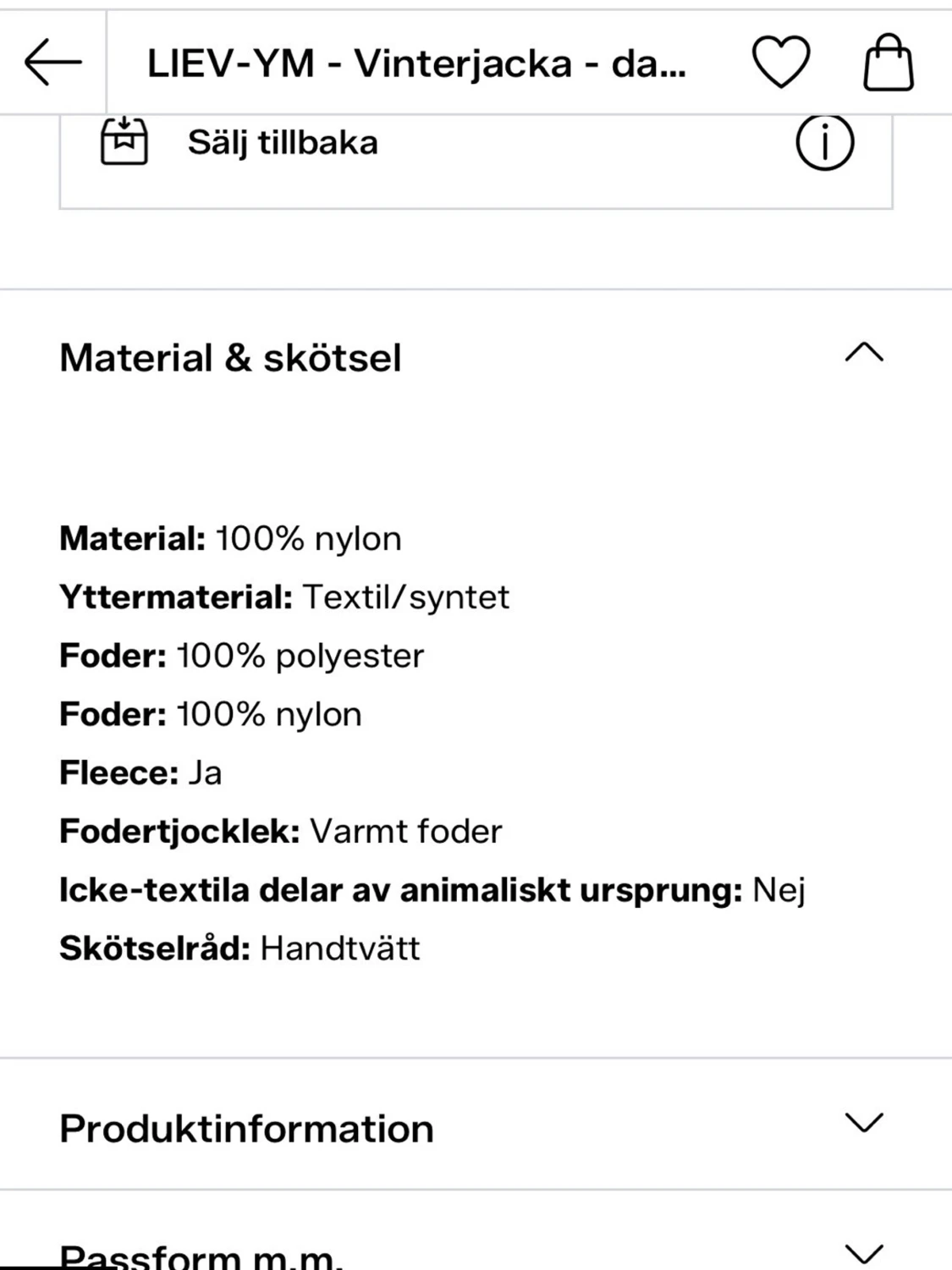Add the winter jacket to favorites via heart icon
Image resolution: width=952 pixels, height=1270 pixels.
pyautogui.click(x=779, y=61)
